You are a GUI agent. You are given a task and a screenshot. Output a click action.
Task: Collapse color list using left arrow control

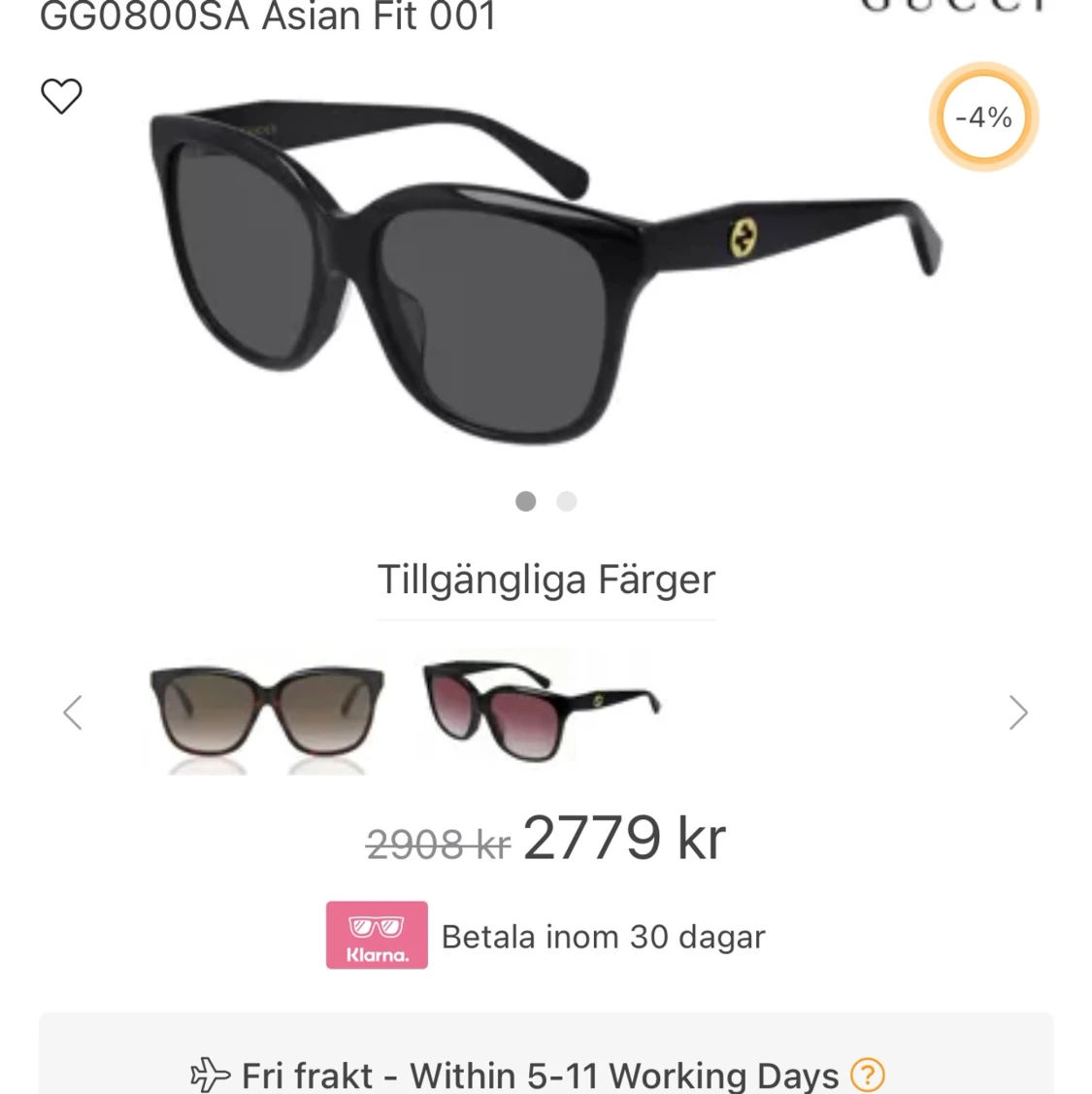73,712
